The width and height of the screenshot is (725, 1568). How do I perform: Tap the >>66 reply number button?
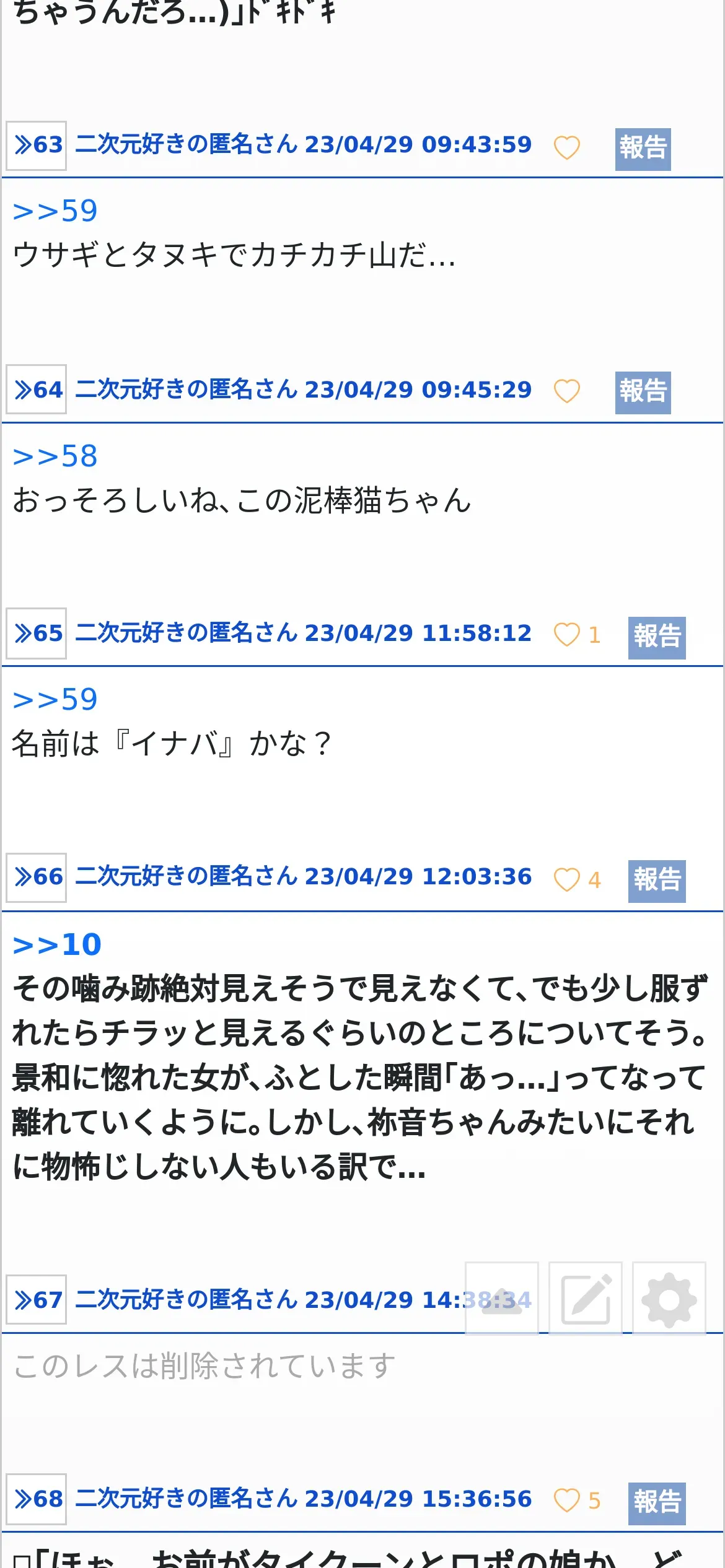coord(37,877)
